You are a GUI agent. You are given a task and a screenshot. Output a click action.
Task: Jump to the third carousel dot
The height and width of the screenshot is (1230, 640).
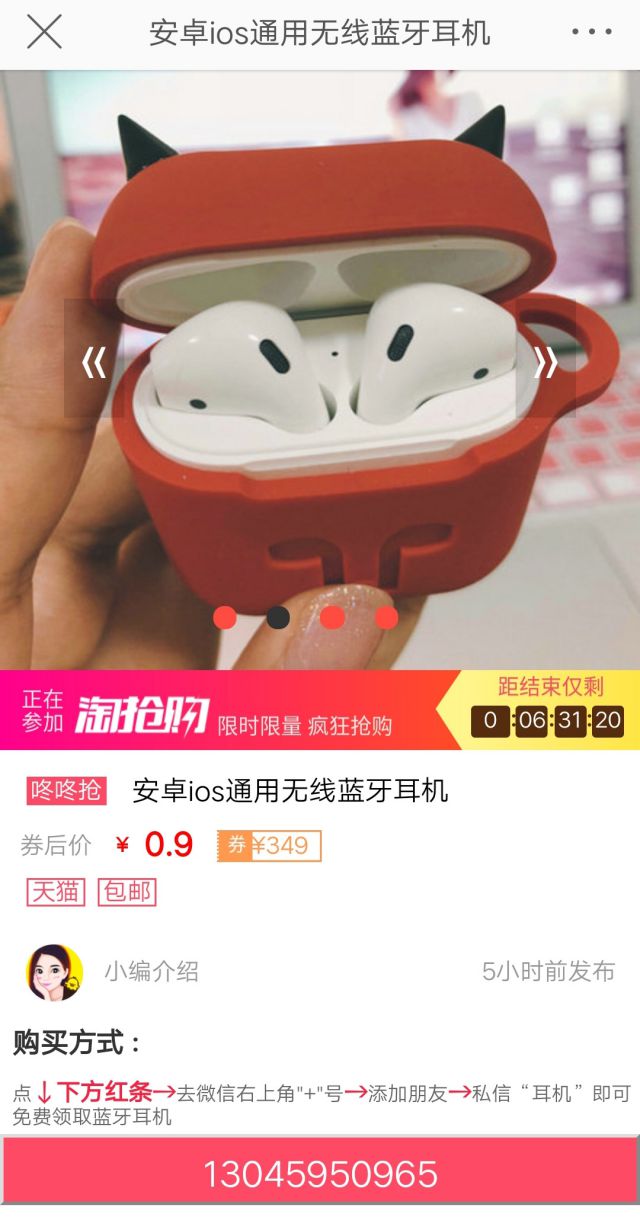click(x=333, y=617)
